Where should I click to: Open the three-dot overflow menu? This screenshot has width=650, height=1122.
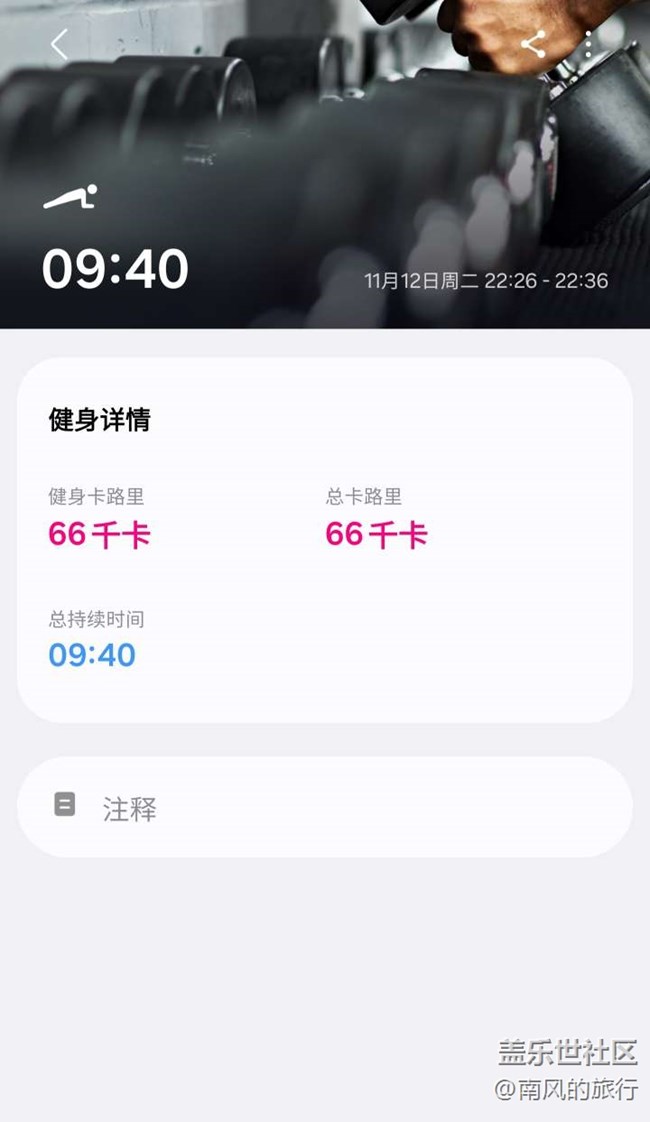tap(589, 44)
